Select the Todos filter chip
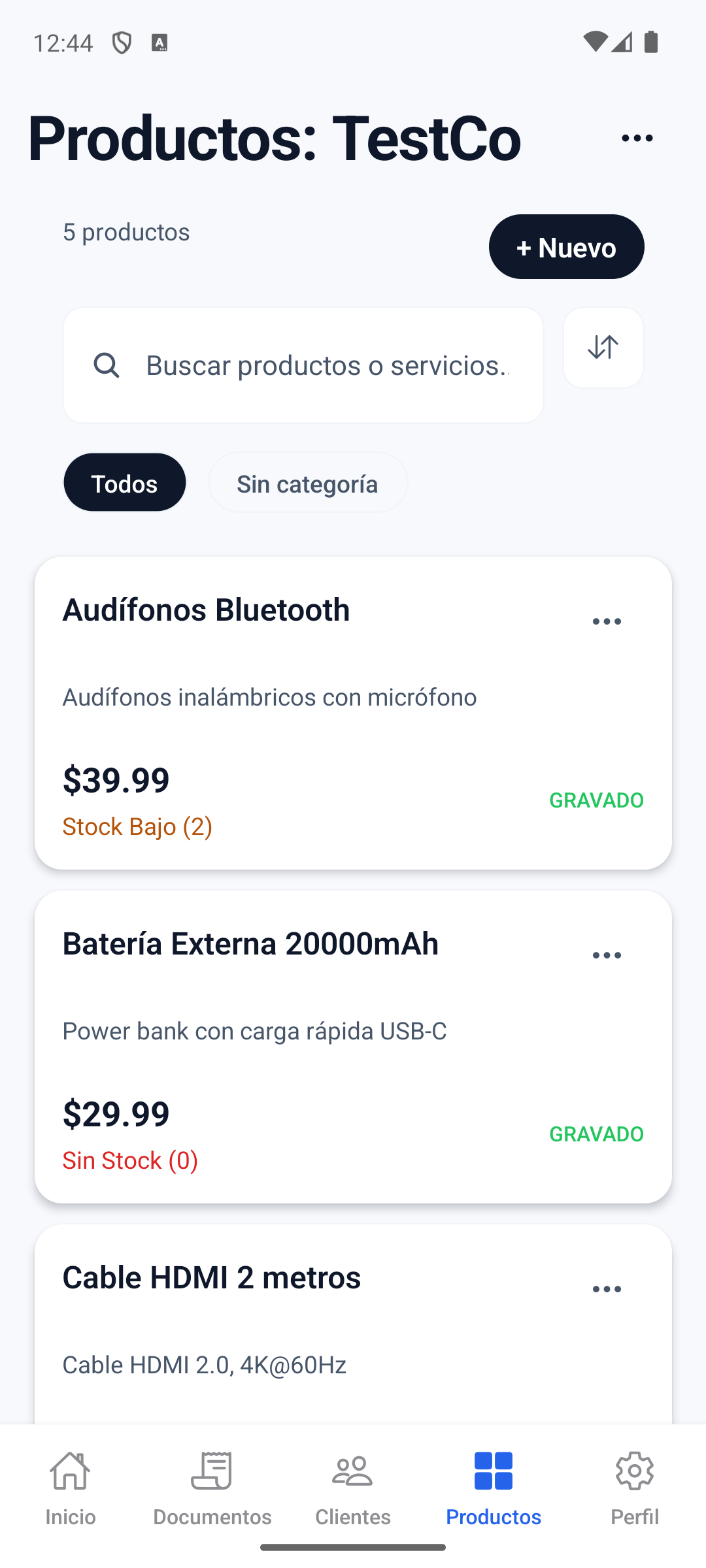This screenshot has width=706, height=1568. 124,483
